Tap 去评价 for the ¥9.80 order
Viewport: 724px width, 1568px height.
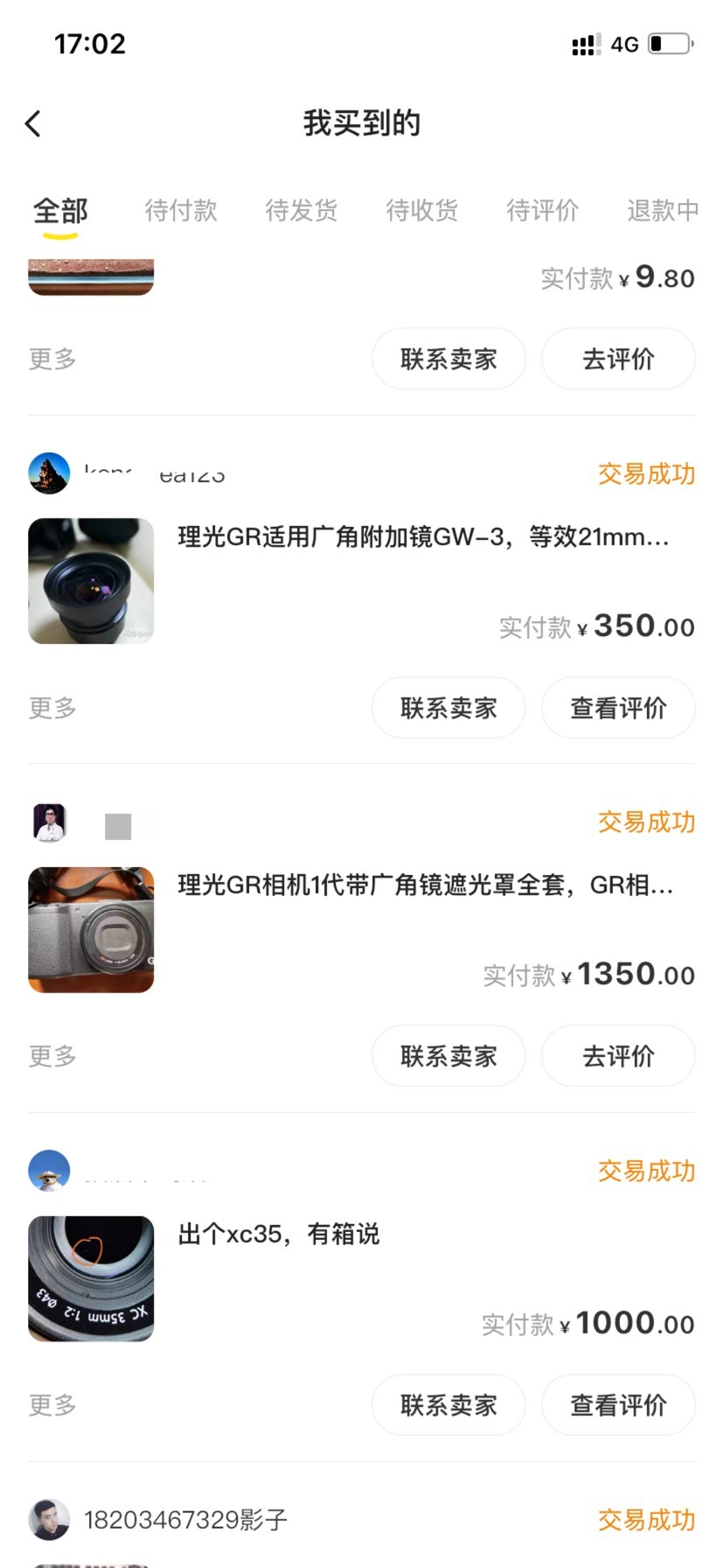[x=618, y=359]
